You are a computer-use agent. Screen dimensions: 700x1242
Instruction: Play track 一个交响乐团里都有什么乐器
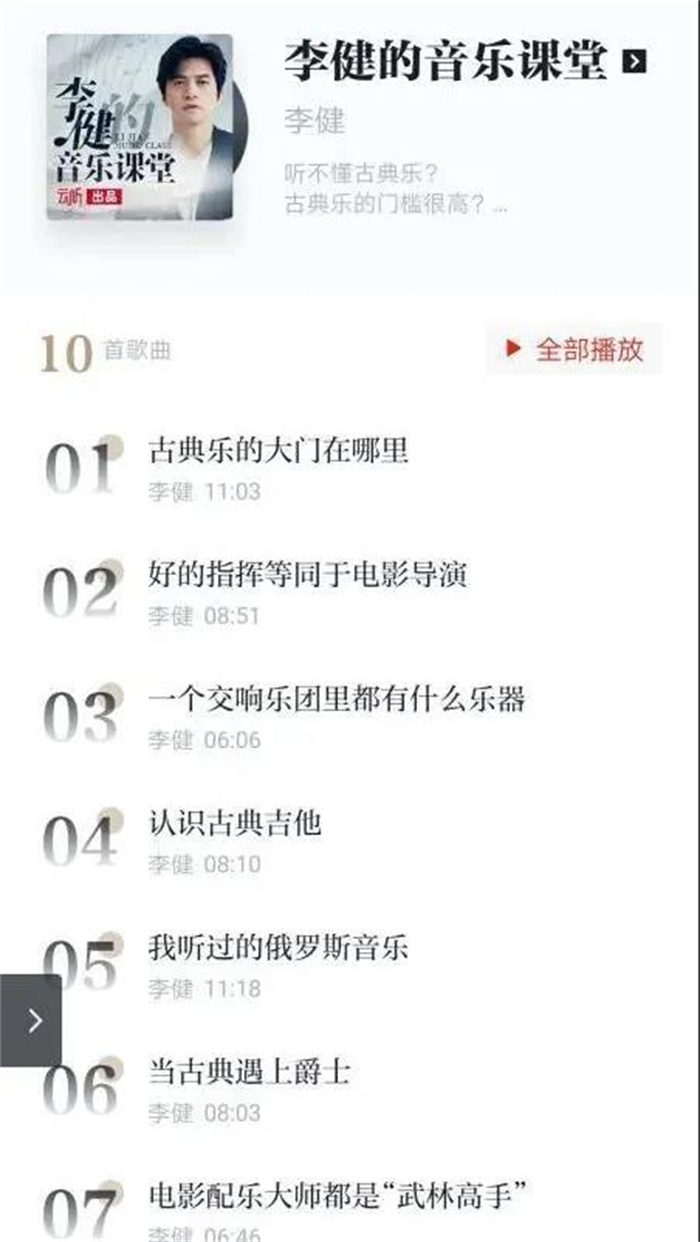[x=336, y=698]
